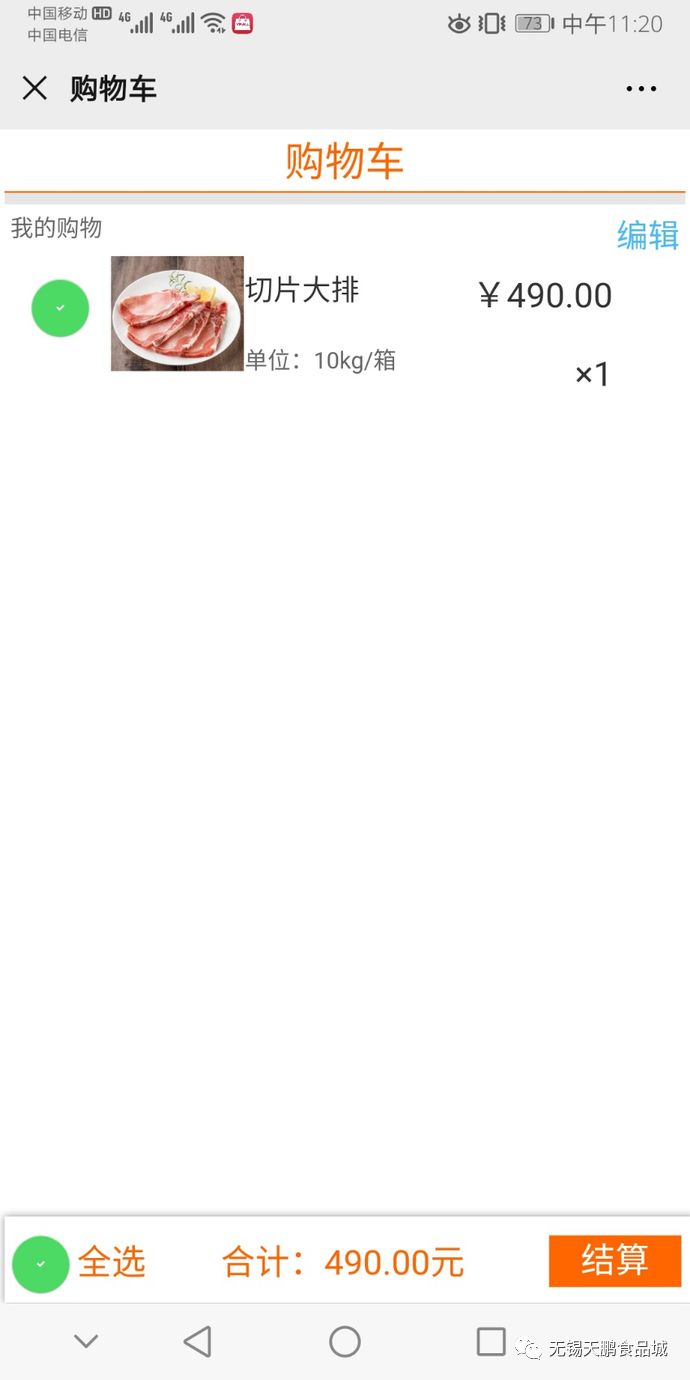Close the 购物车 page
This screenshot has height=1380, width=690.
pyautogui.click(x=35, y=88)
